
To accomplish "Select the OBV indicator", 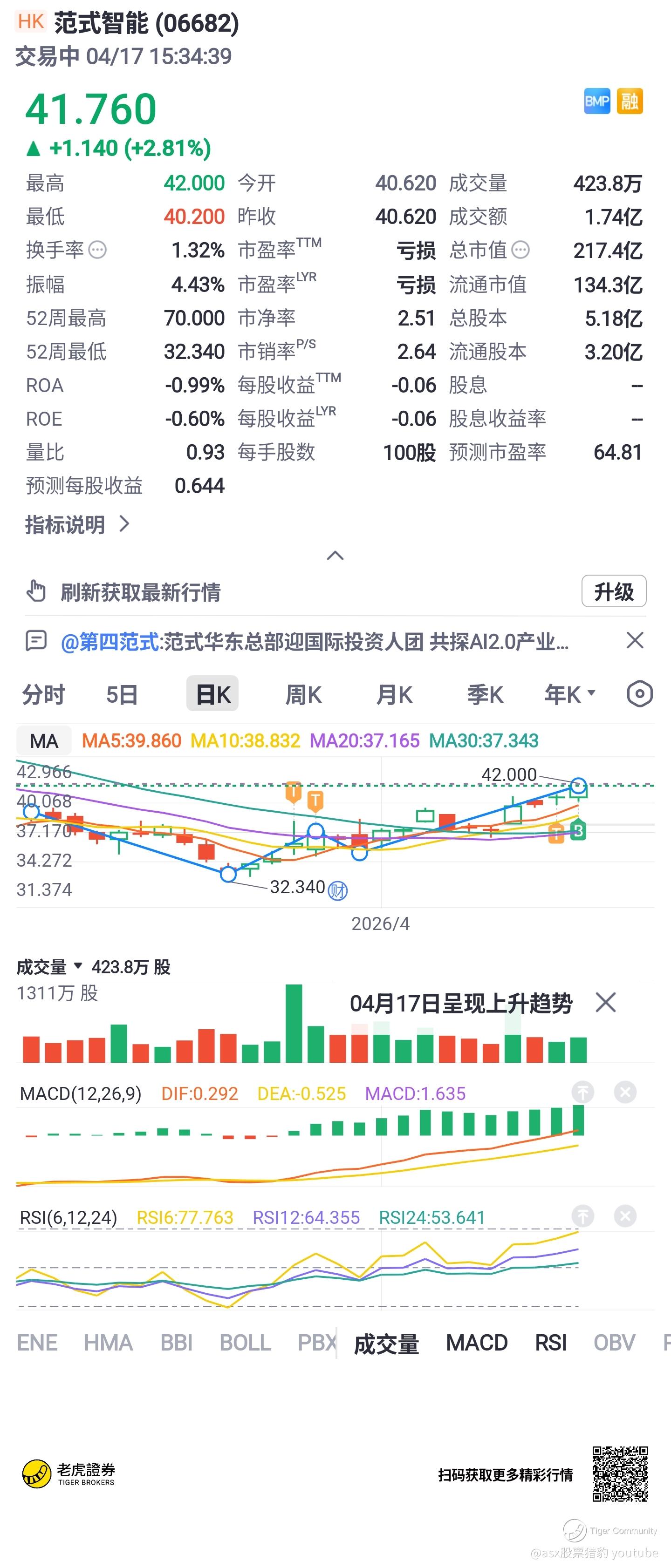I will tap(614, 1343).
